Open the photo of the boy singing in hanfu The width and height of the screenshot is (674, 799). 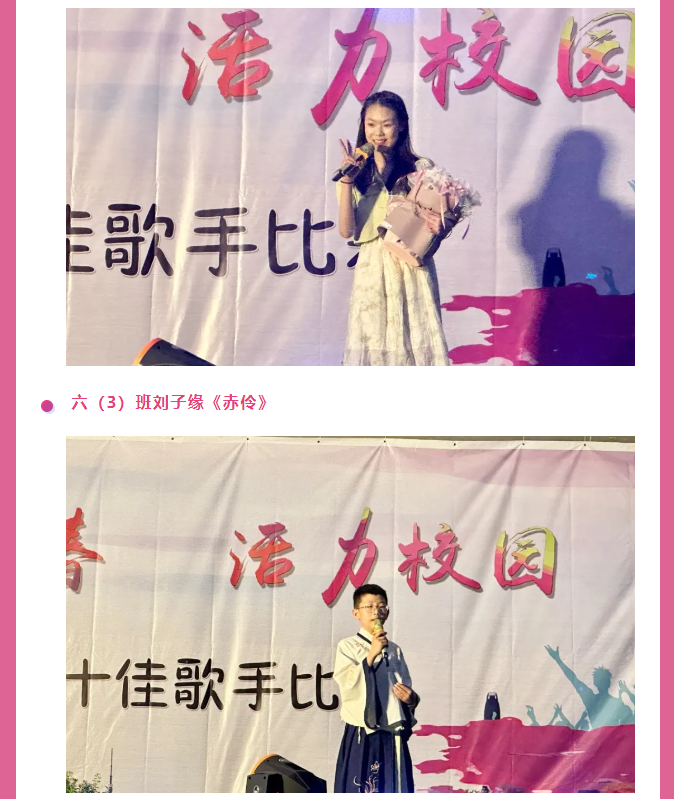click(x=350, y=615)
